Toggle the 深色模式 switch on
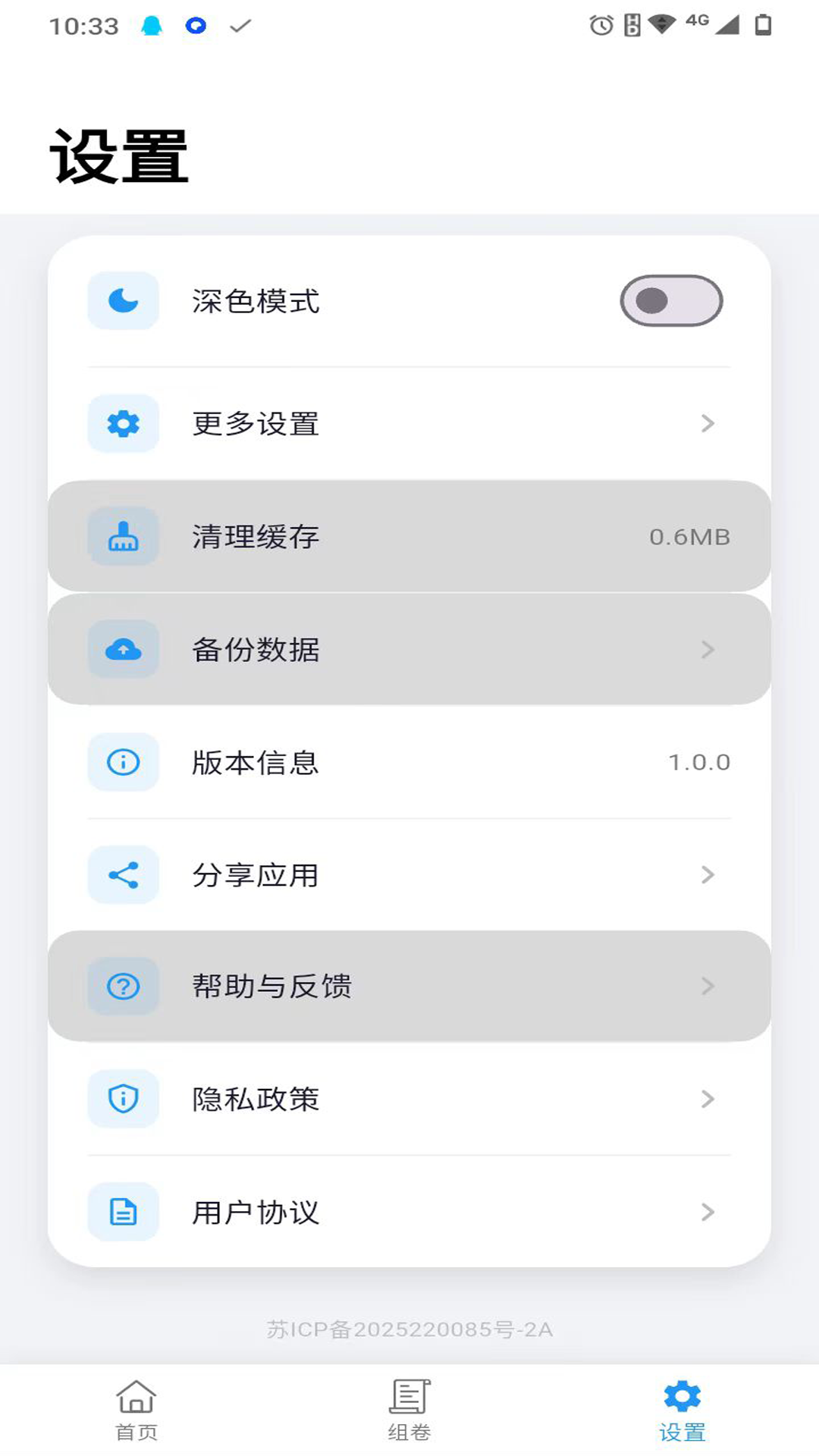 click(x=672, y=301)
